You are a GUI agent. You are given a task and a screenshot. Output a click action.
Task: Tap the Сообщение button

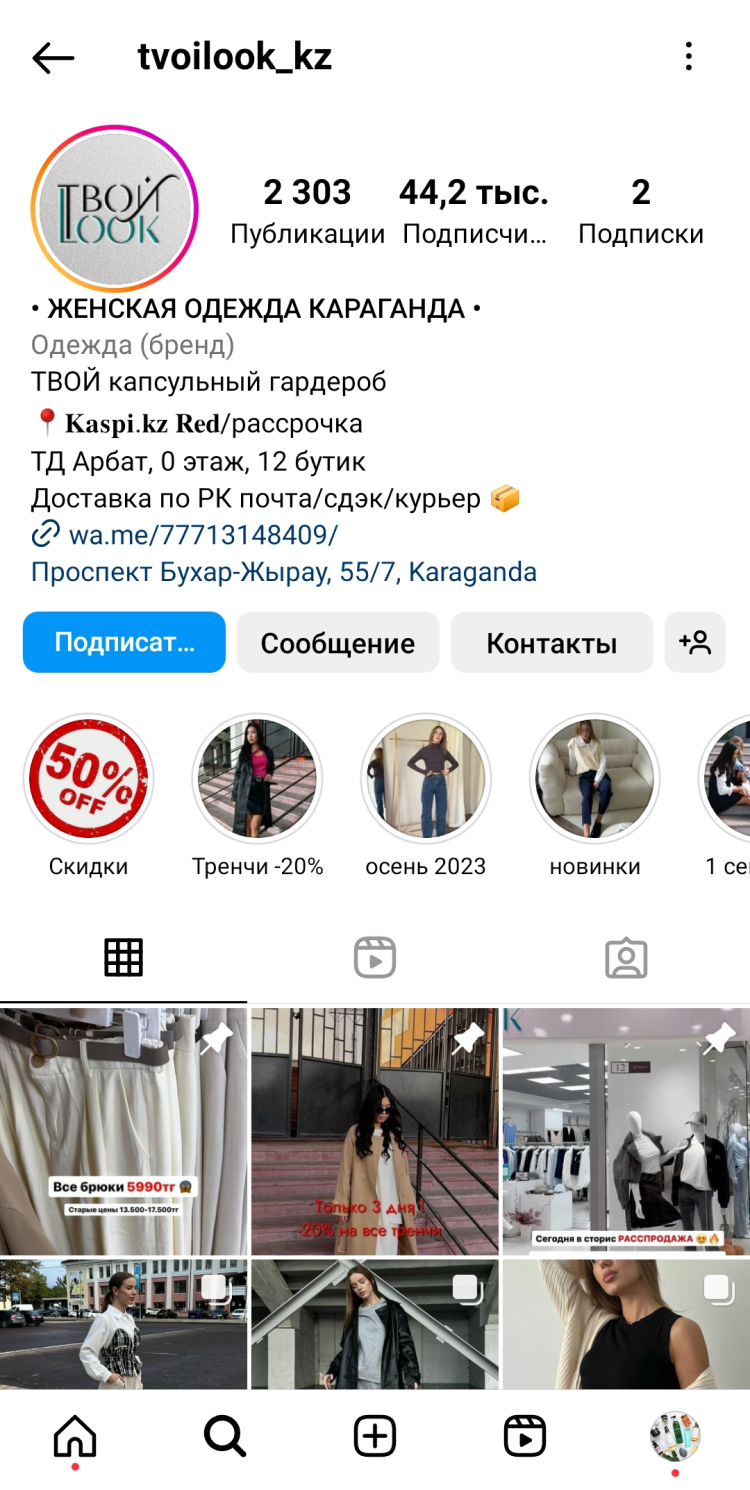coord(338,642)
